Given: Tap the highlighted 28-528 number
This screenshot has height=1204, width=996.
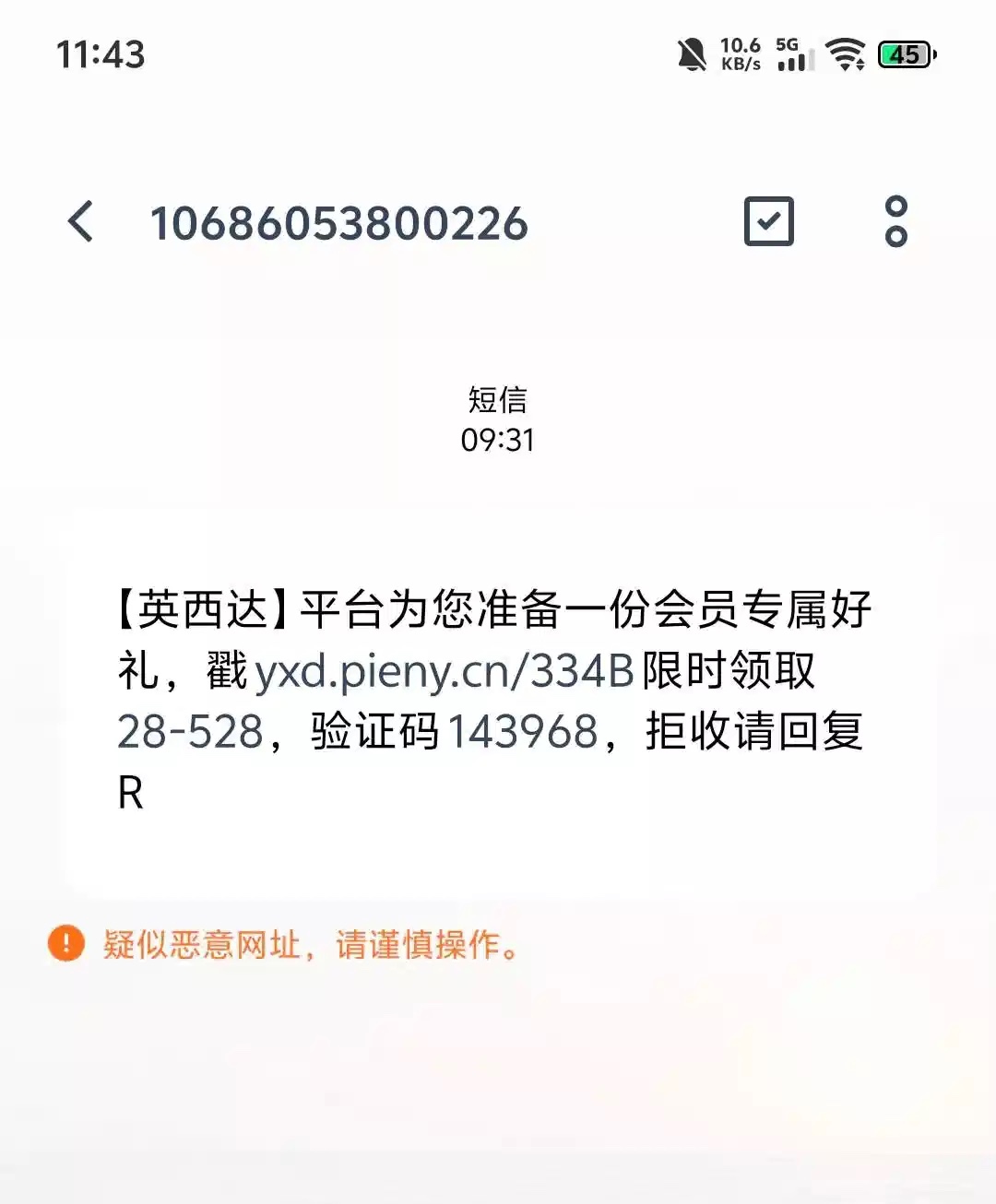Looking at the screenshot, I should pyautogui.click(x=191, y=732).
